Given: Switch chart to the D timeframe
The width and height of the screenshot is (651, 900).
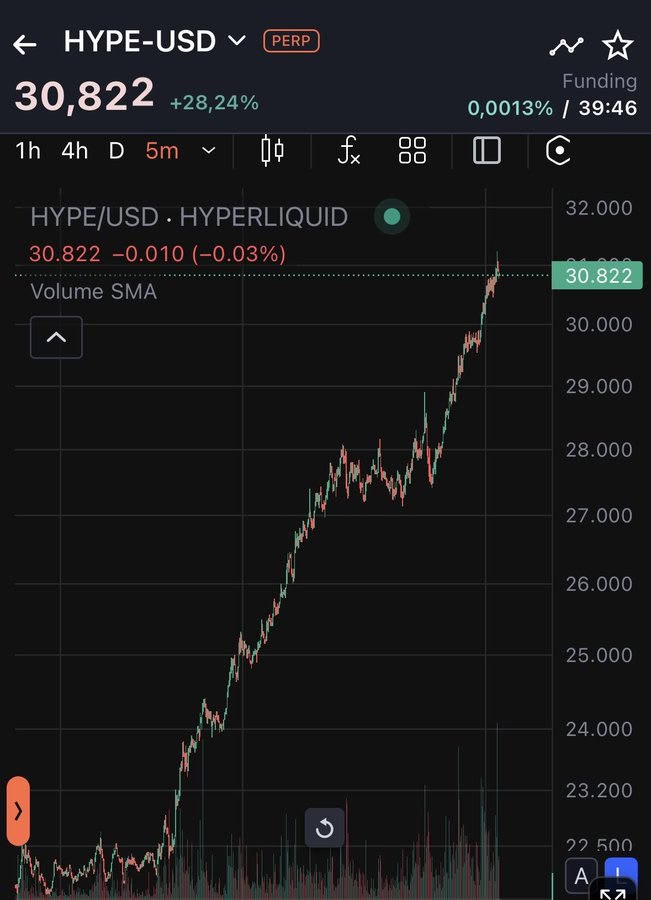Looking at the screenshot, I should (x=117, y=151).
